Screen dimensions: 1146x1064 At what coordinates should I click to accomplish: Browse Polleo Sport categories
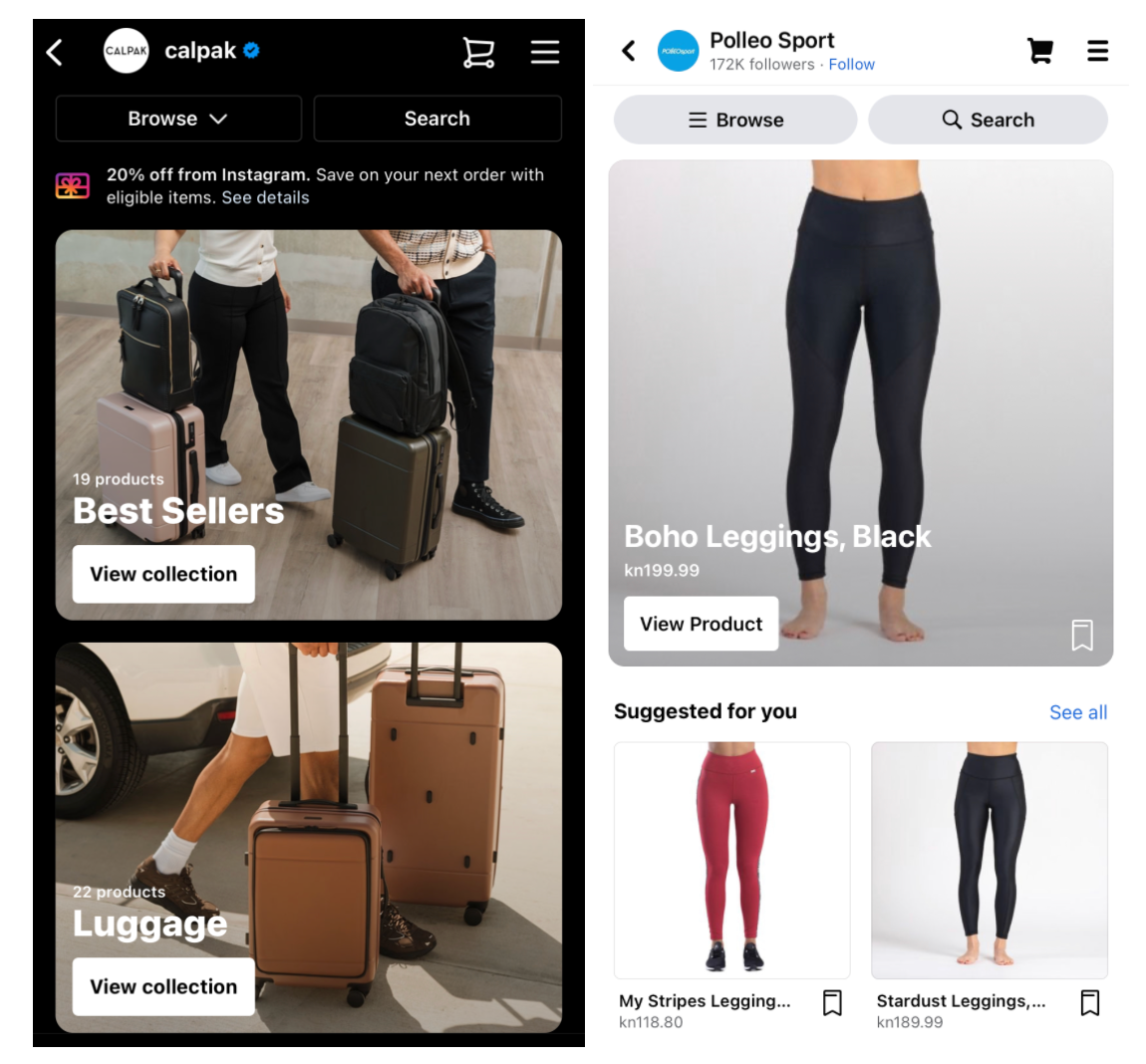pos(735,120)
